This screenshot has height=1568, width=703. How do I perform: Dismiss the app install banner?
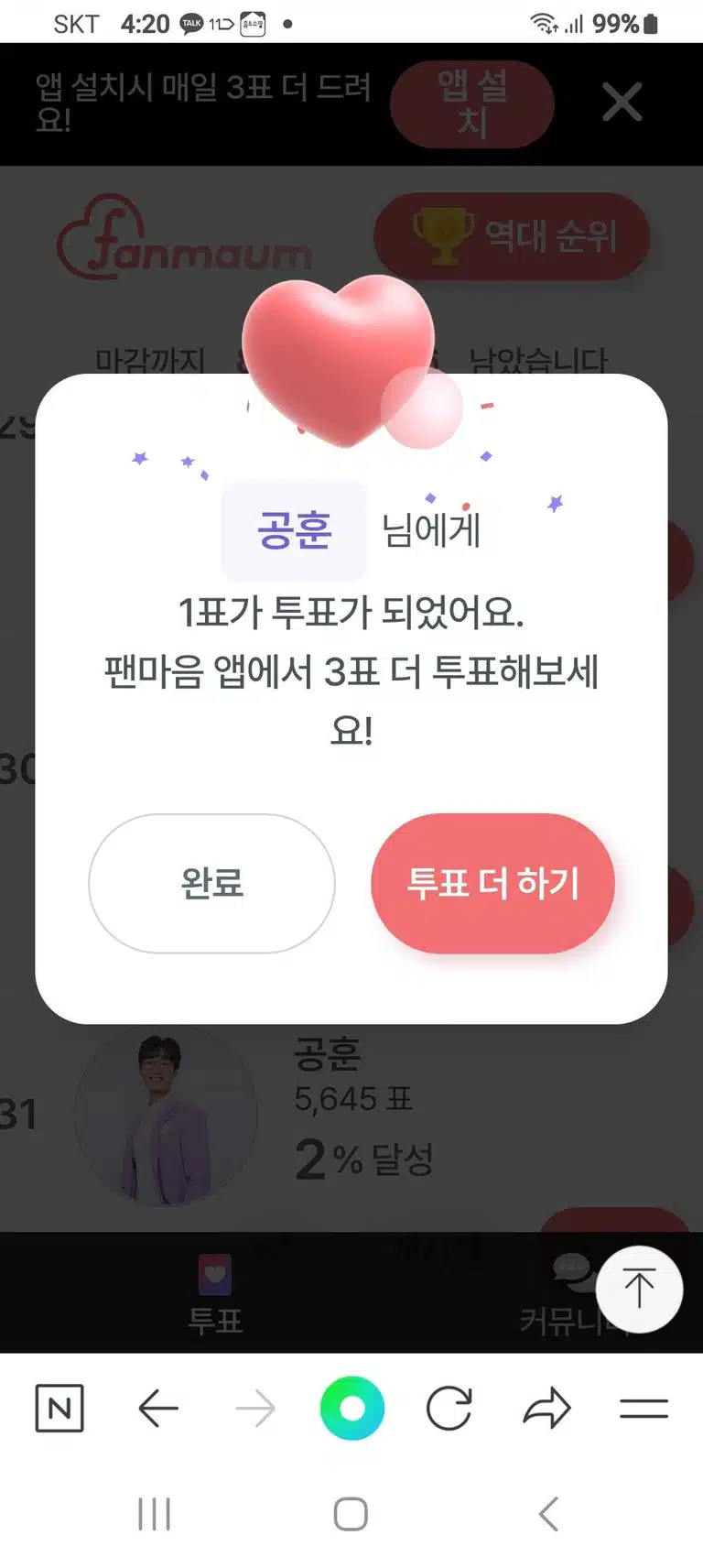coord(622,102)
